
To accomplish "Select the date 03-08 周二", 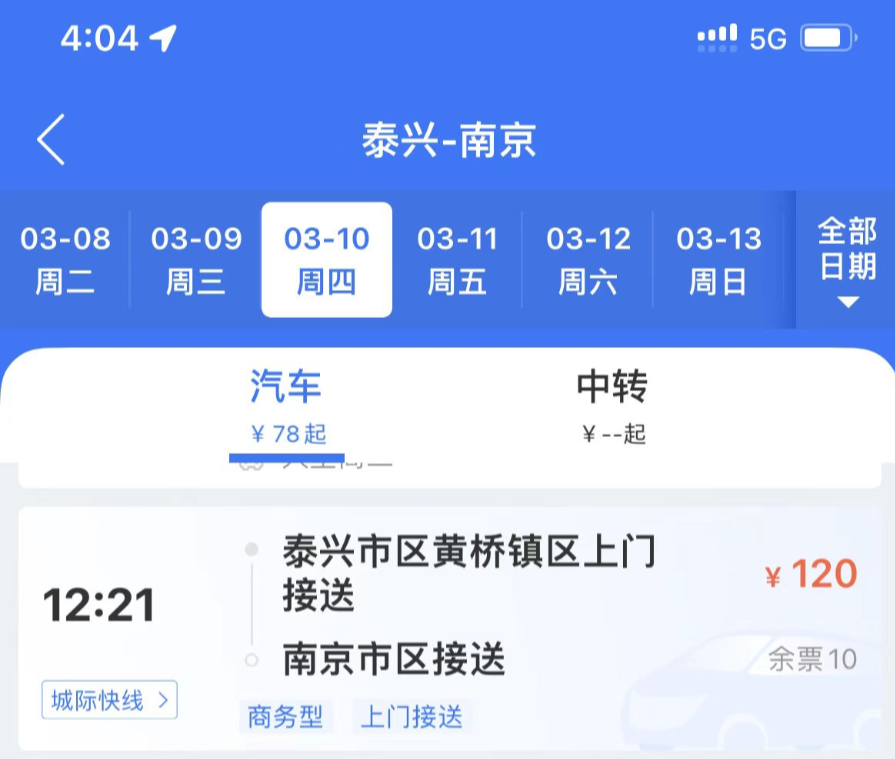I will pos(65,260).
